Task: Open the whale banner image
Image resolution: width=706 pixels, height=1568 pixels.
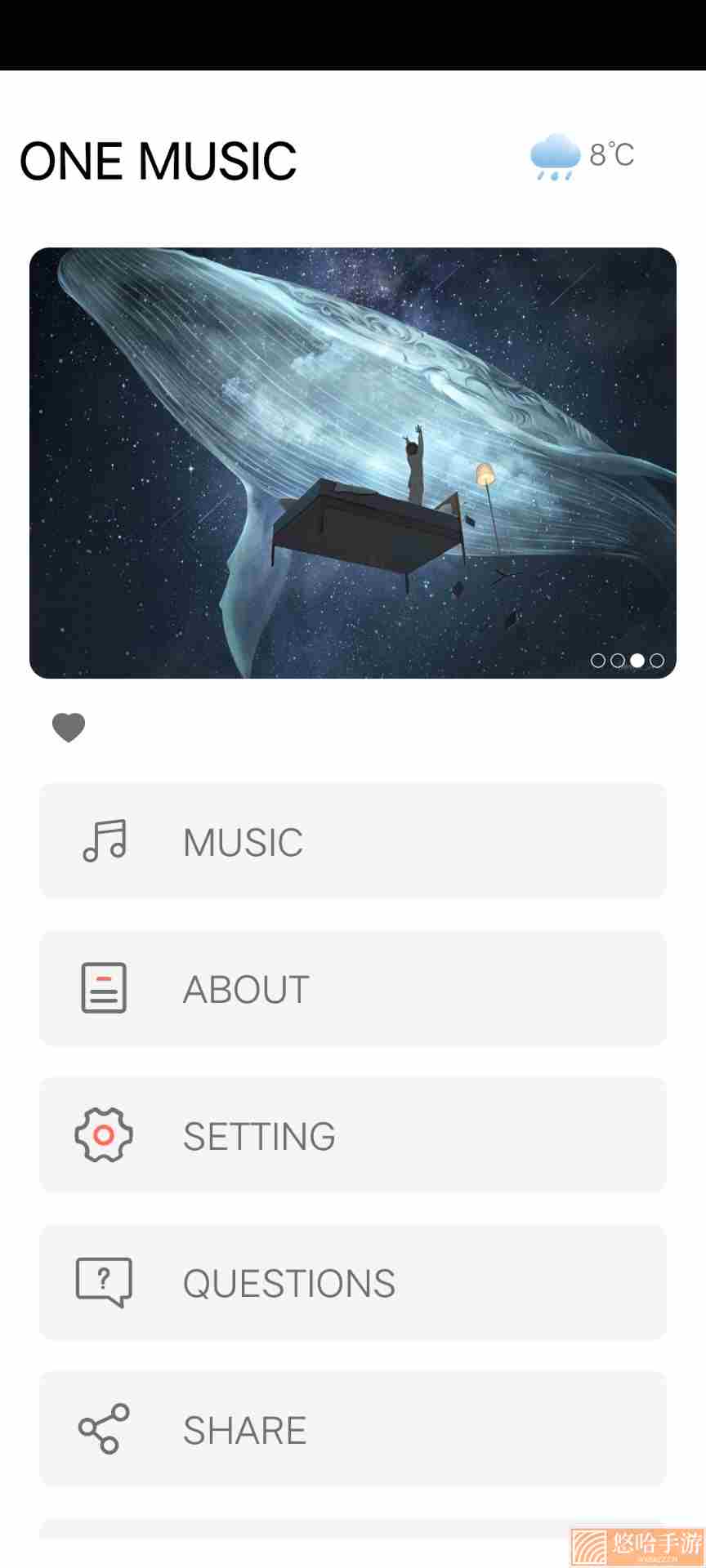Action: [x=353, y=463]
